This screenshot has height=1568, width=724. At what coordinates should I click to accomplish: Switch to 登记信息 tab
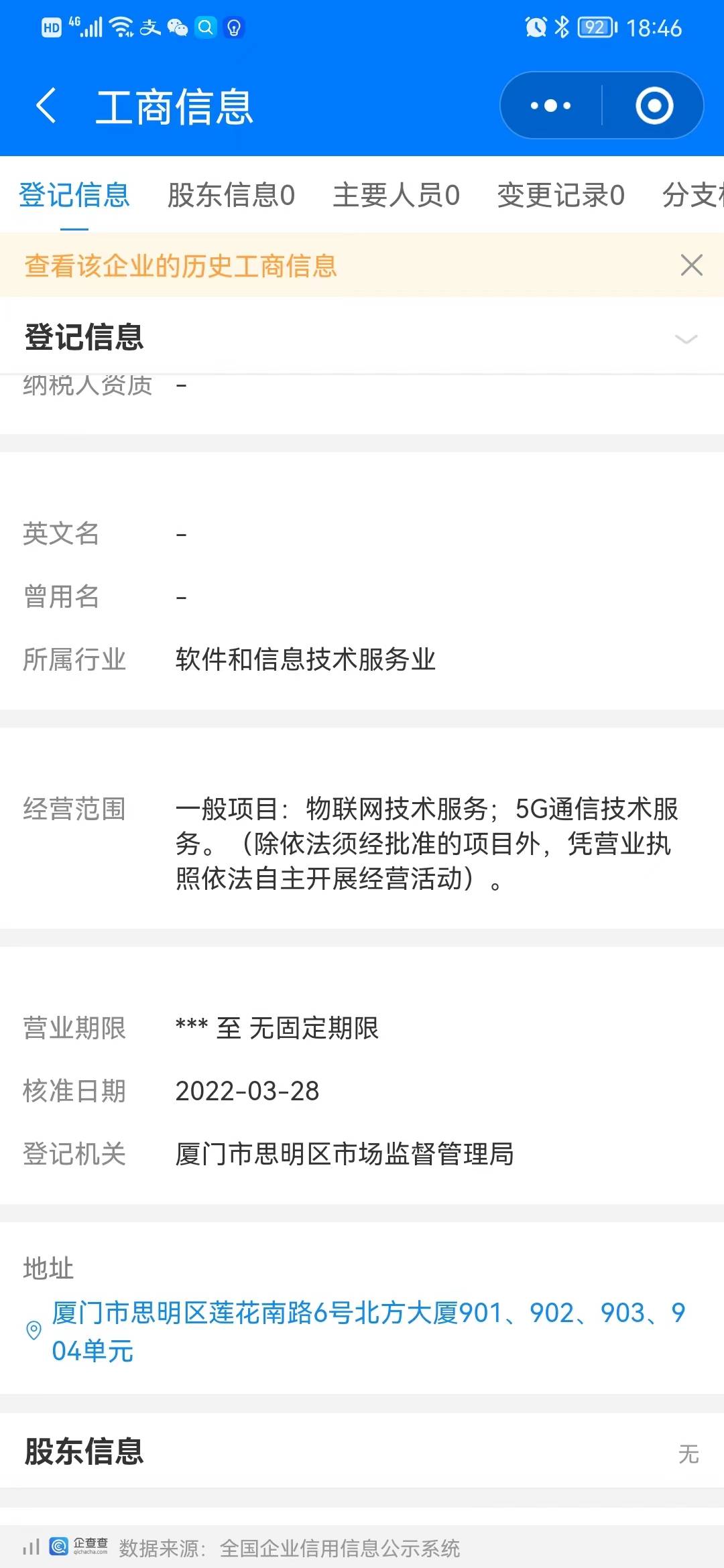pyautogui.click(x=74, y=196)
